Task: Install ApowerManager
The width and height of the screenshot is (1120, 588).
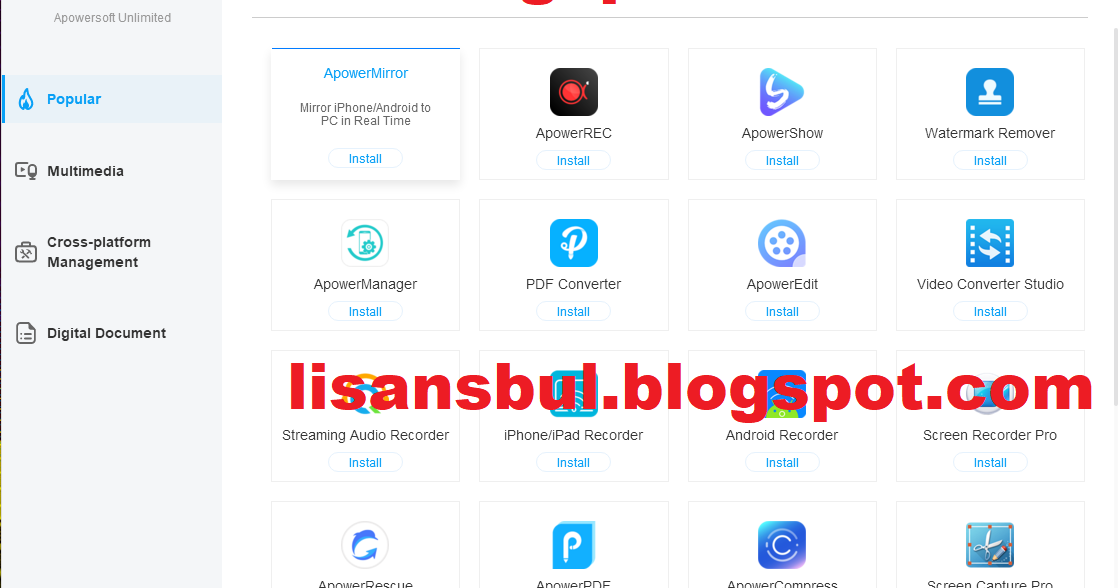Action: (365, 312)
